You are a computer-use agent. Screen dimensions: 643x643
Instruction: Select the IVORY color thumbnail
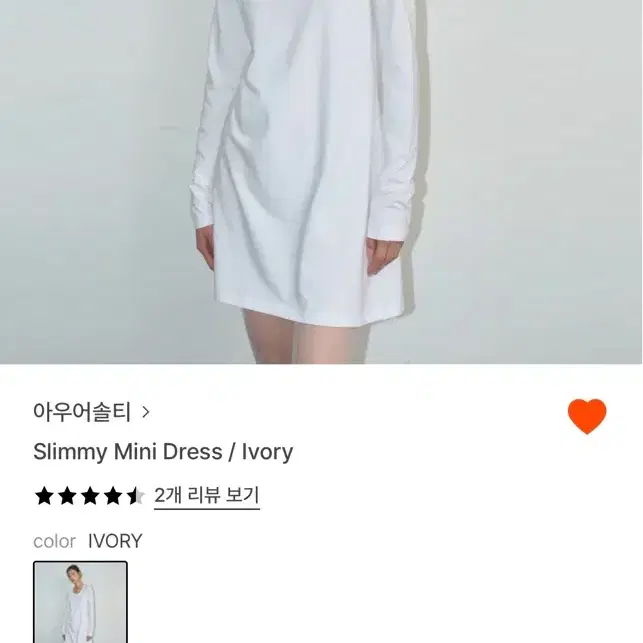tap(80, 602)
